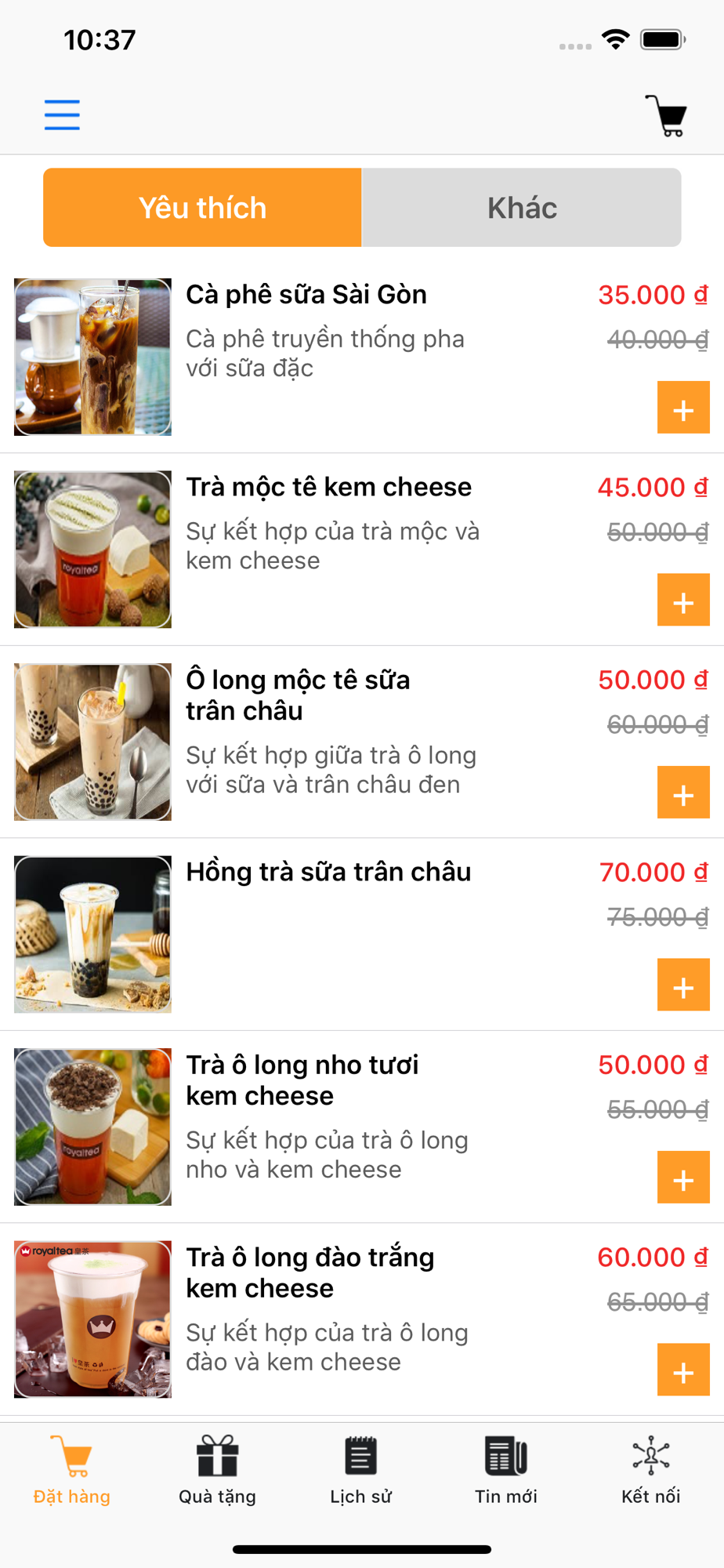Add Hồng trà sữa trân châu to cart
Image resolution: width=724 pixels, height=1568 pixels.
(683, 985)
